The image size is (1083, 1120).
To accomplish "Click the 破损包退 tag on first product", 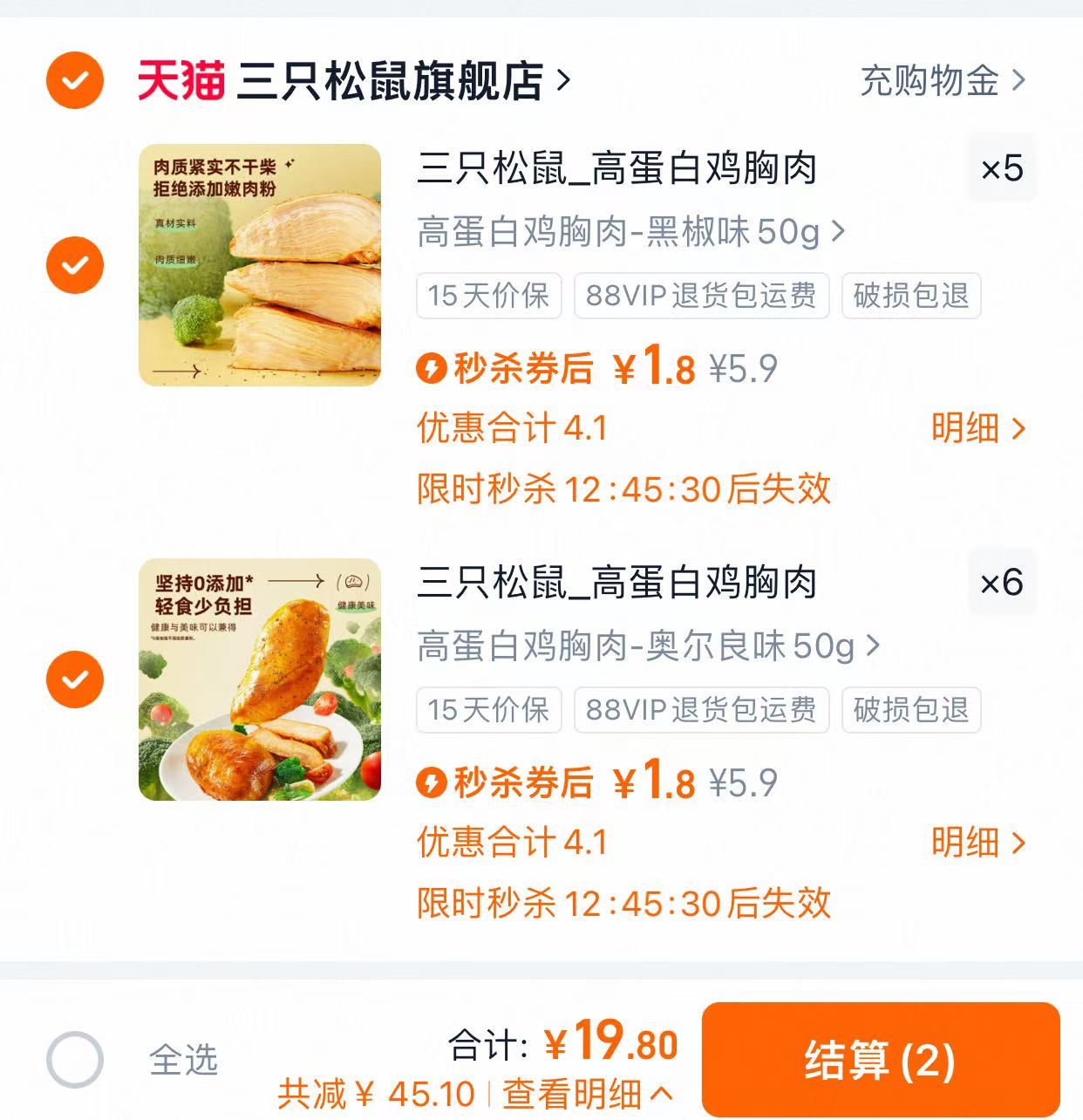I will coord(909,297).
